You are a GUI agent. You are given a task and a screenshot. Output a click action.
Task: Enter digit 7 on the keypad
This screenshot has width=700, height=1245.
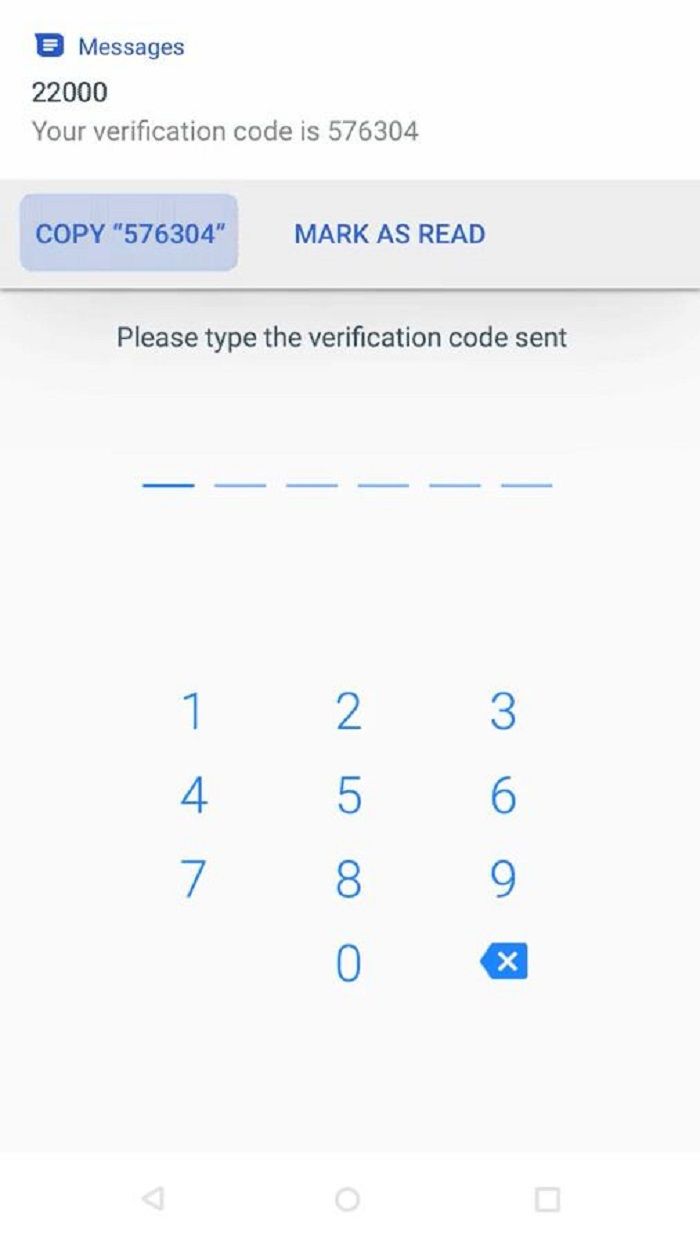[193, 879]
